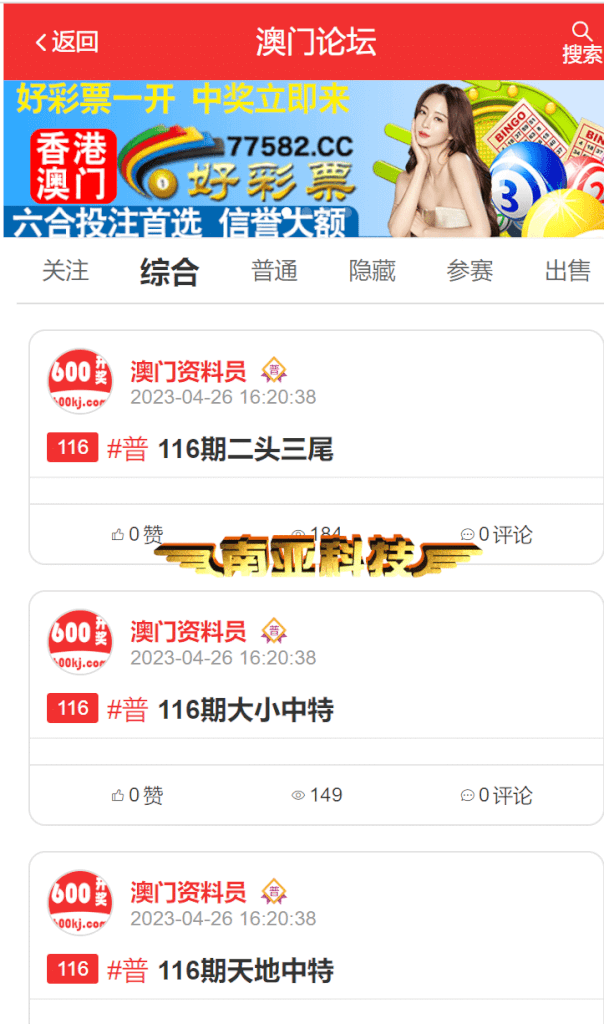This screenshot has height=1024, width=604.
Task: Open the 好彩票 77582.CC banner ad
Action: pos(304,159)
